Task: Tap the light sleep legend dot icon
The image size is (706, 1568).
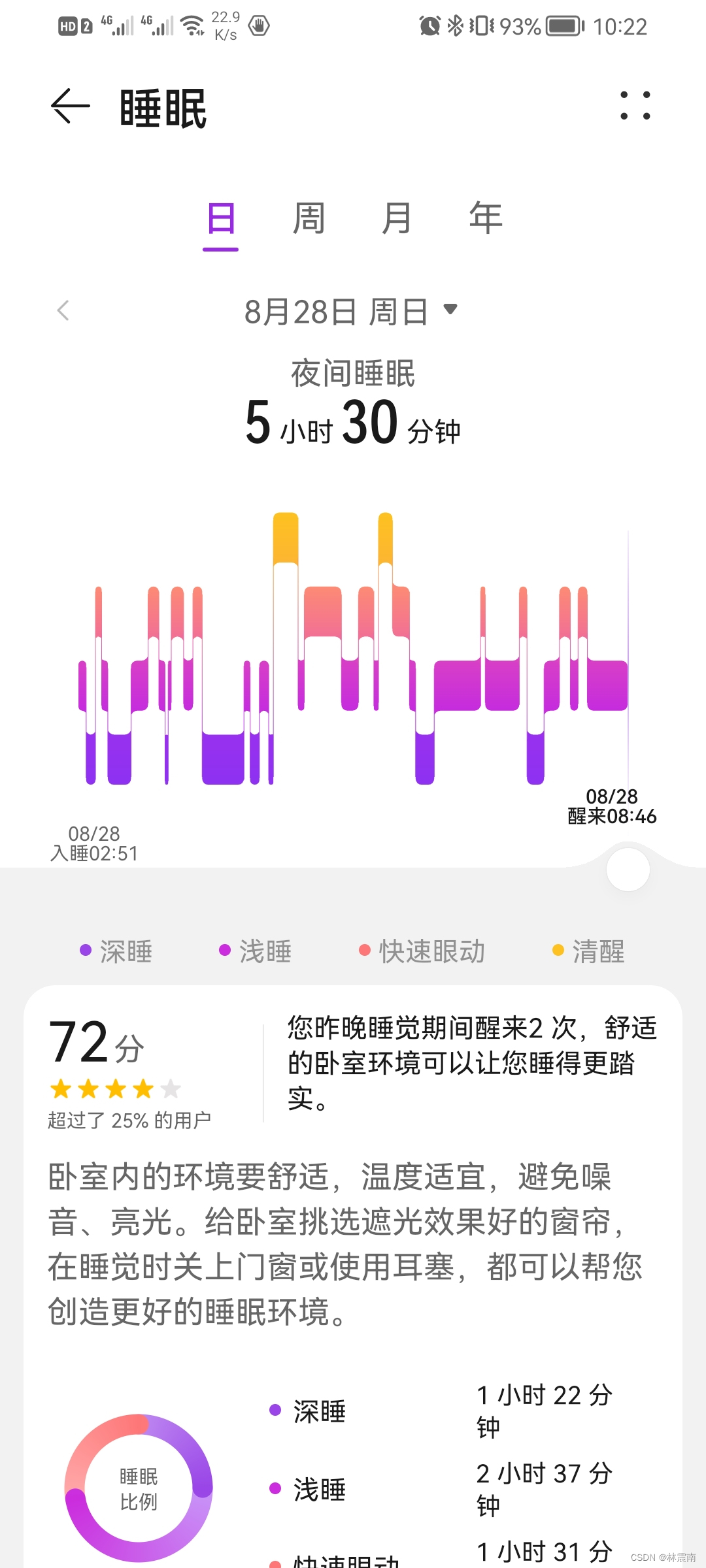Action: coord(225,951)
